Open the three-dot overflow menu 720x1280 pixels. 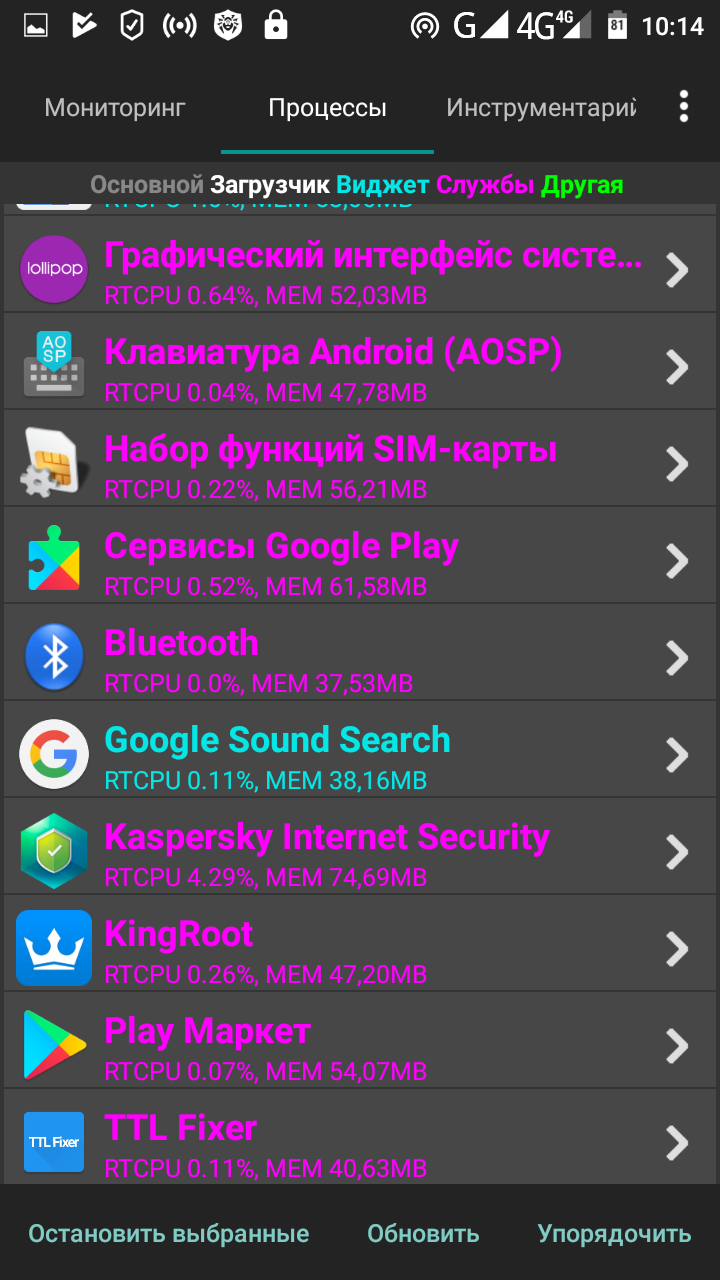pyautogui.click(x=684, y=107)
